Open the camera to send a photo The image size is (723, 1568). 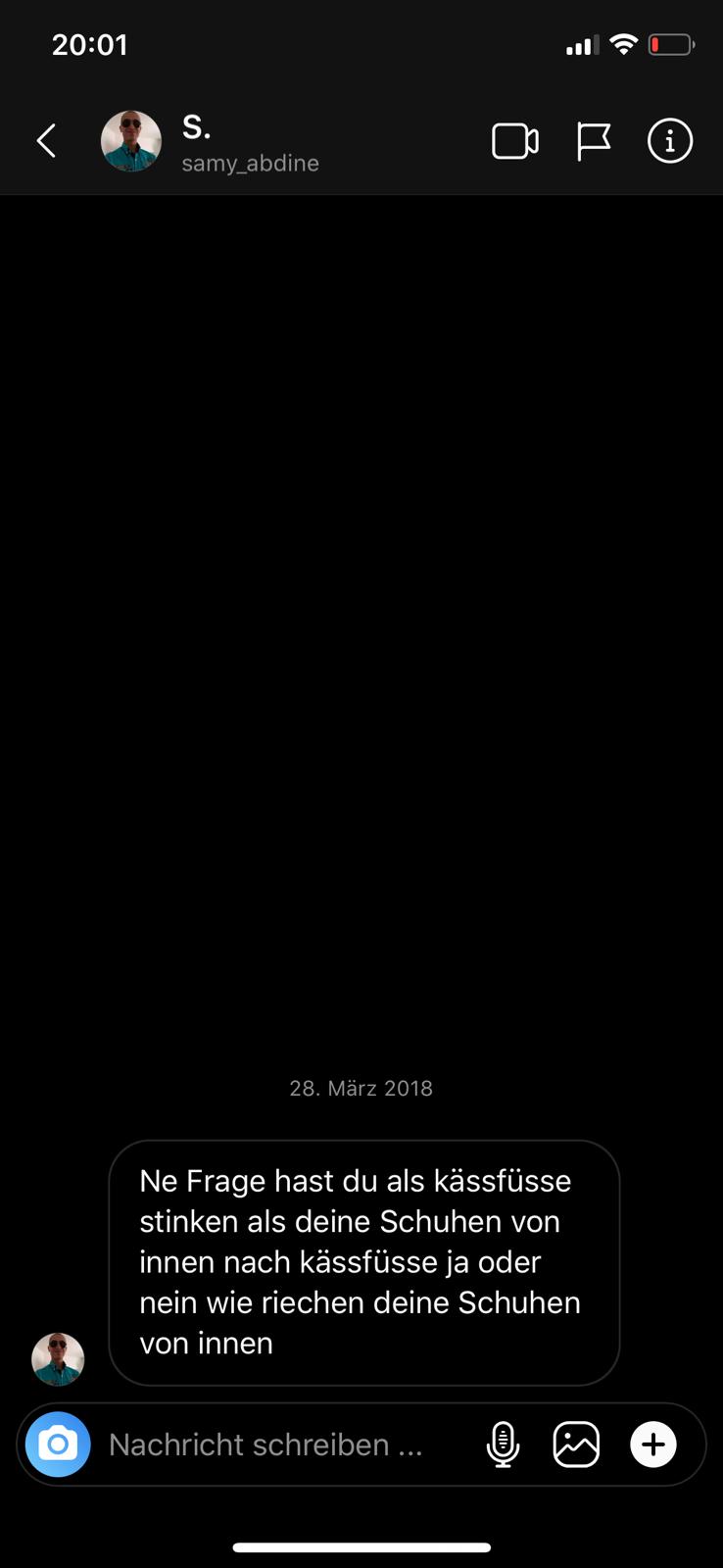[58, 1444]
